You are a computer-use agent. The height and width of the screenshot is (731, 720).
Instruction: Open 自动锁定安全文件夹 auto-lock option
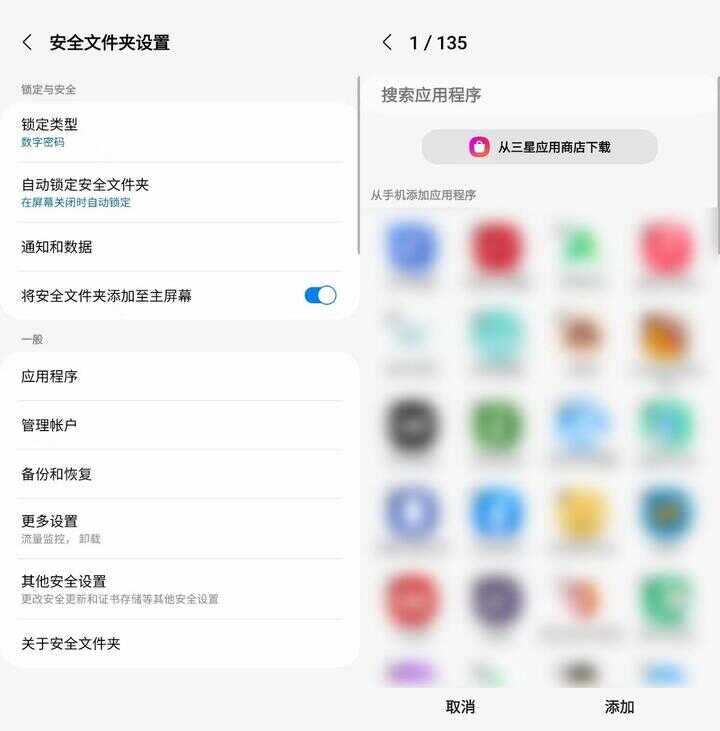180,192
